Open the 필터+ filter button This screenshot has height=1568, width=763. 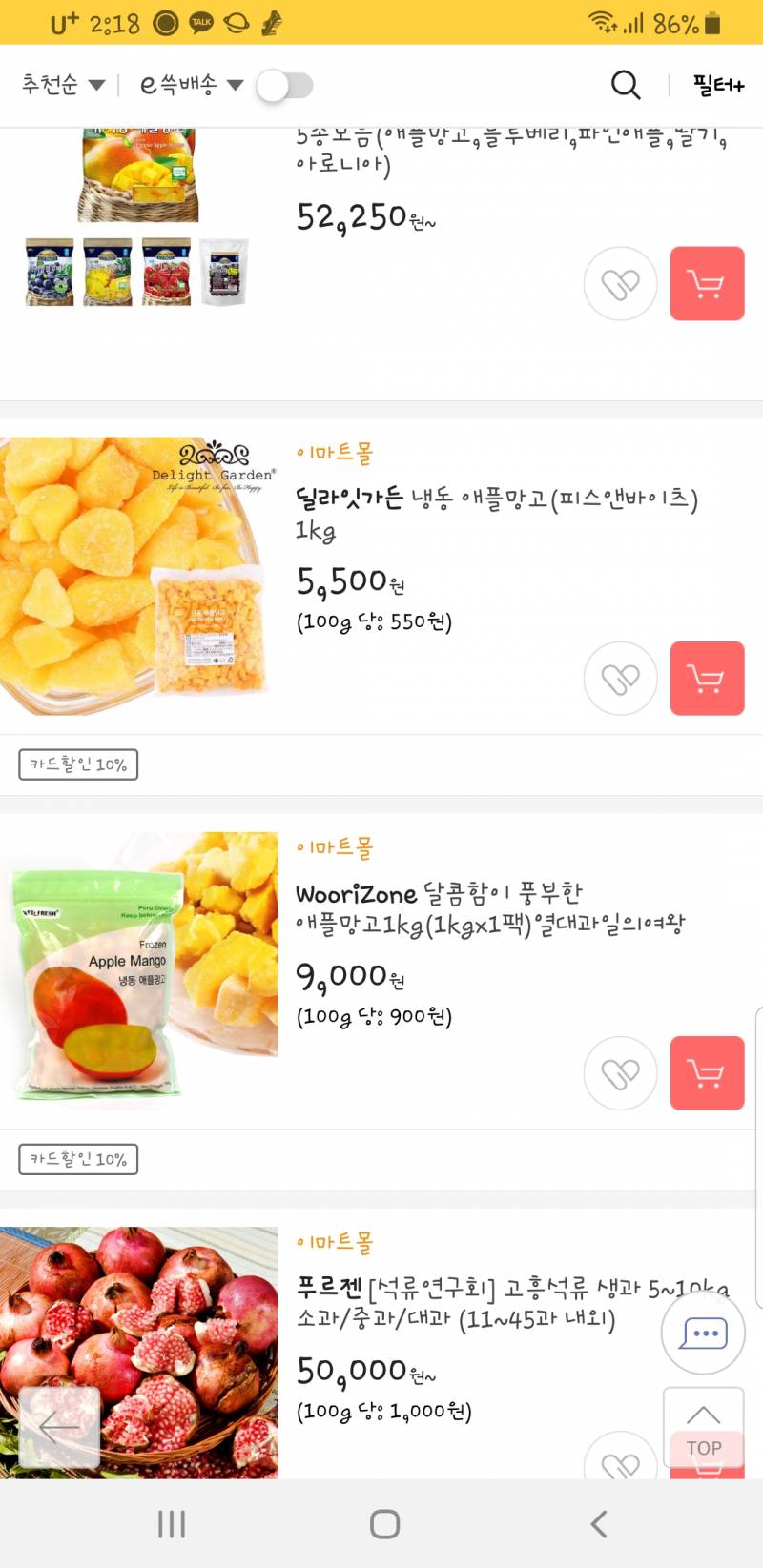tap(716, 85)
